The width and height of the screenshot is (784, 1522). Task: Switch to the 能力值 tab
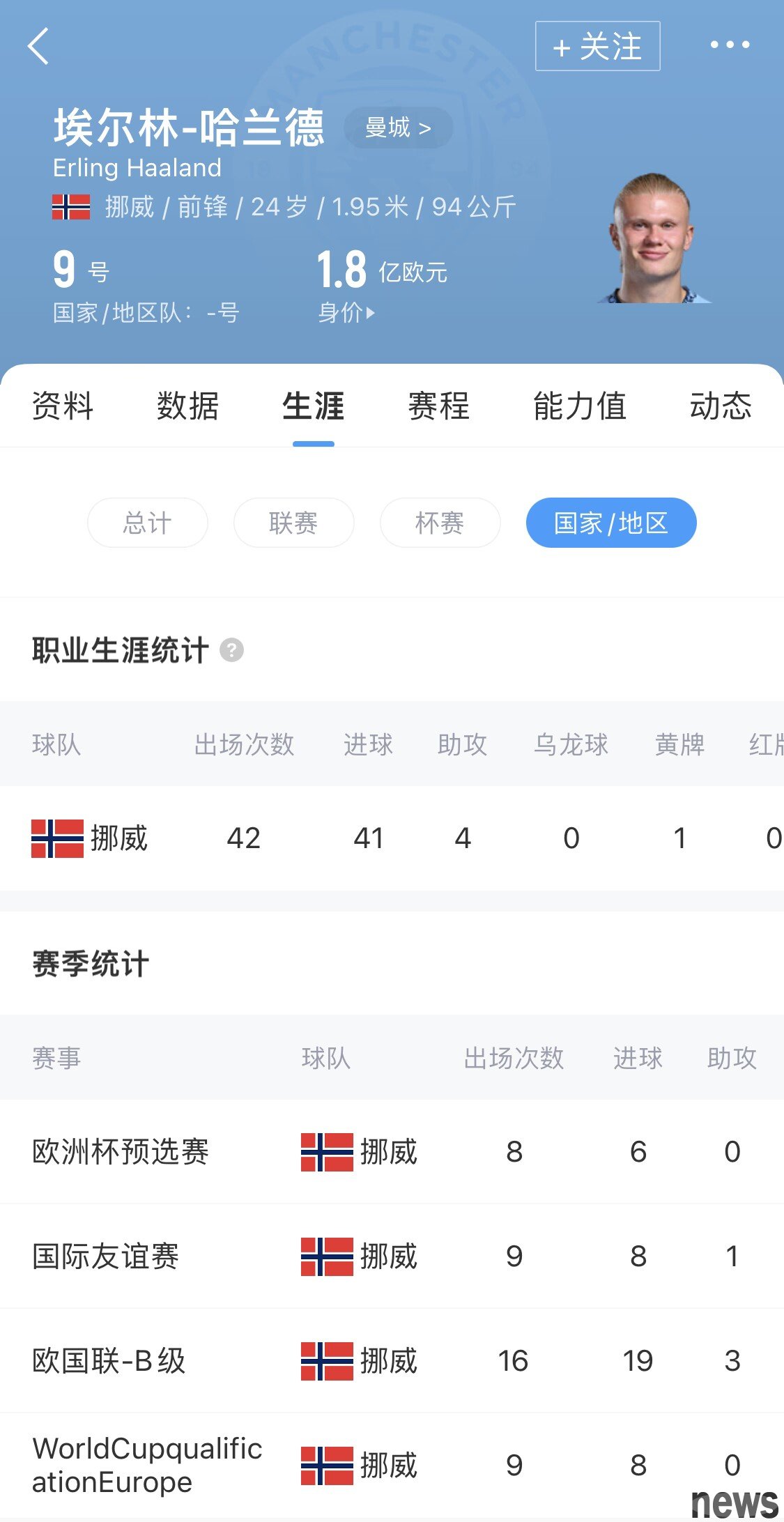[x=580, y=406]
